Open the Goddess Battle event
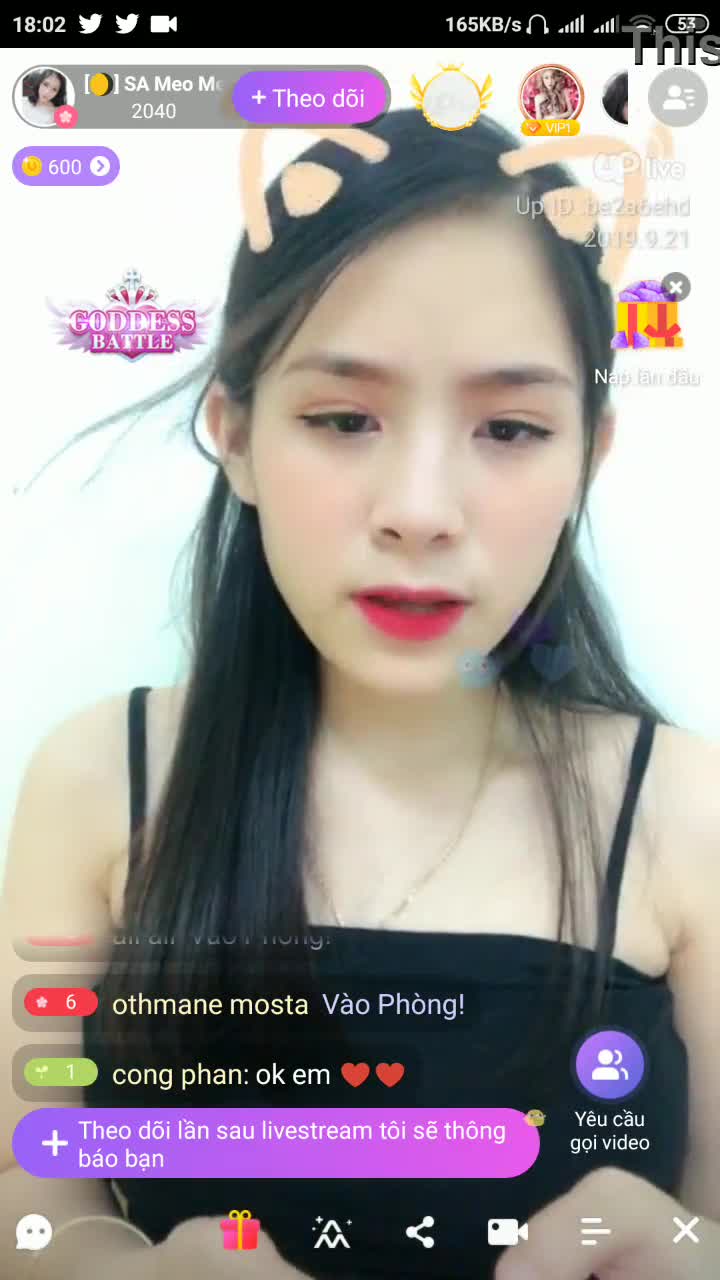This screenshot has height=1280, width=720. pos(131,317)
